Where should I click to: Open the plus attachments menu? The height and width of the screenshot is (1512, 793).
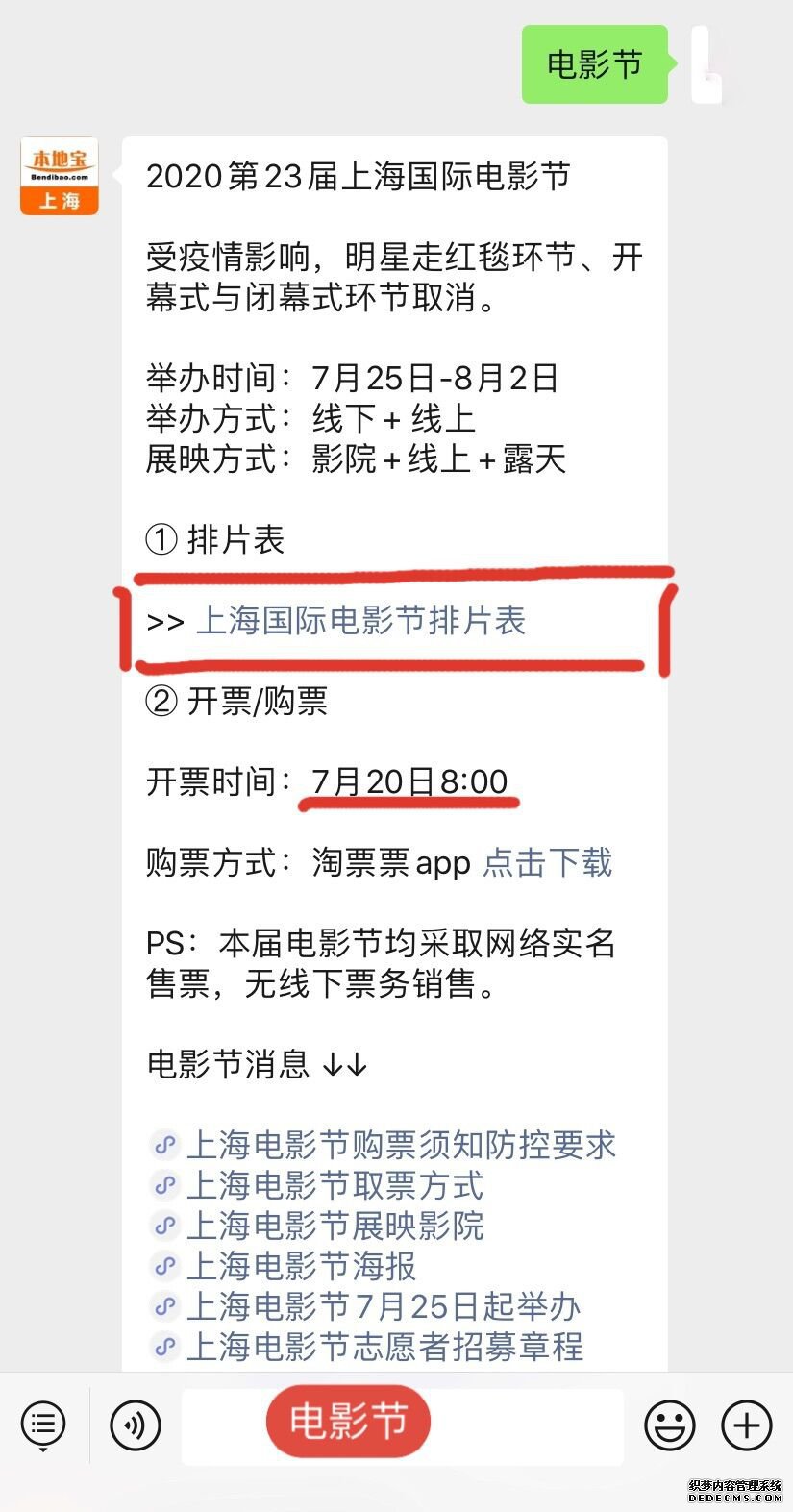pyautogui.click(x=747, y=1425)
